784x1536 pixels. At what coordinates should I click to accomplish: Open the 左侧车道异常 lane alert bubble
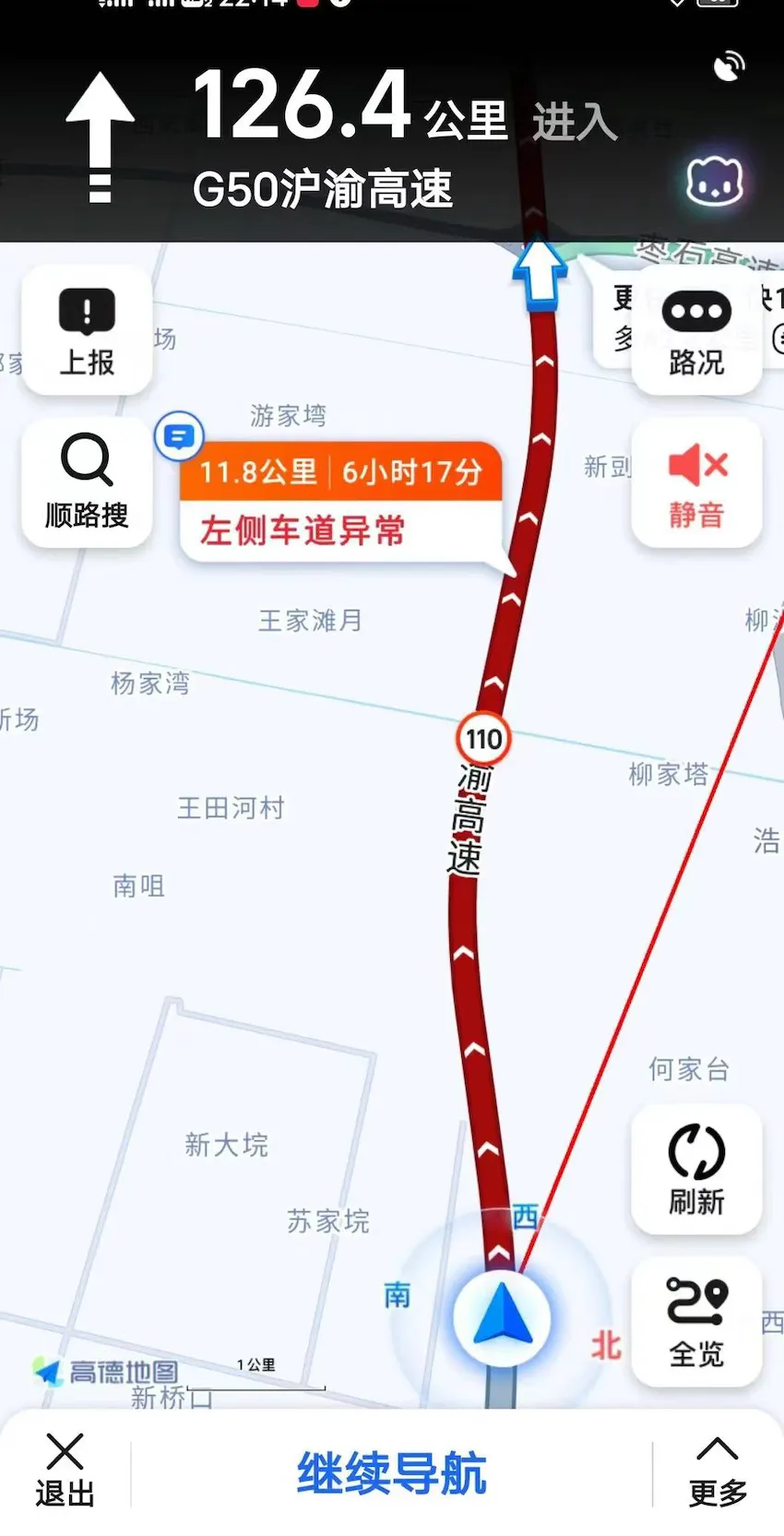(341, 503)
